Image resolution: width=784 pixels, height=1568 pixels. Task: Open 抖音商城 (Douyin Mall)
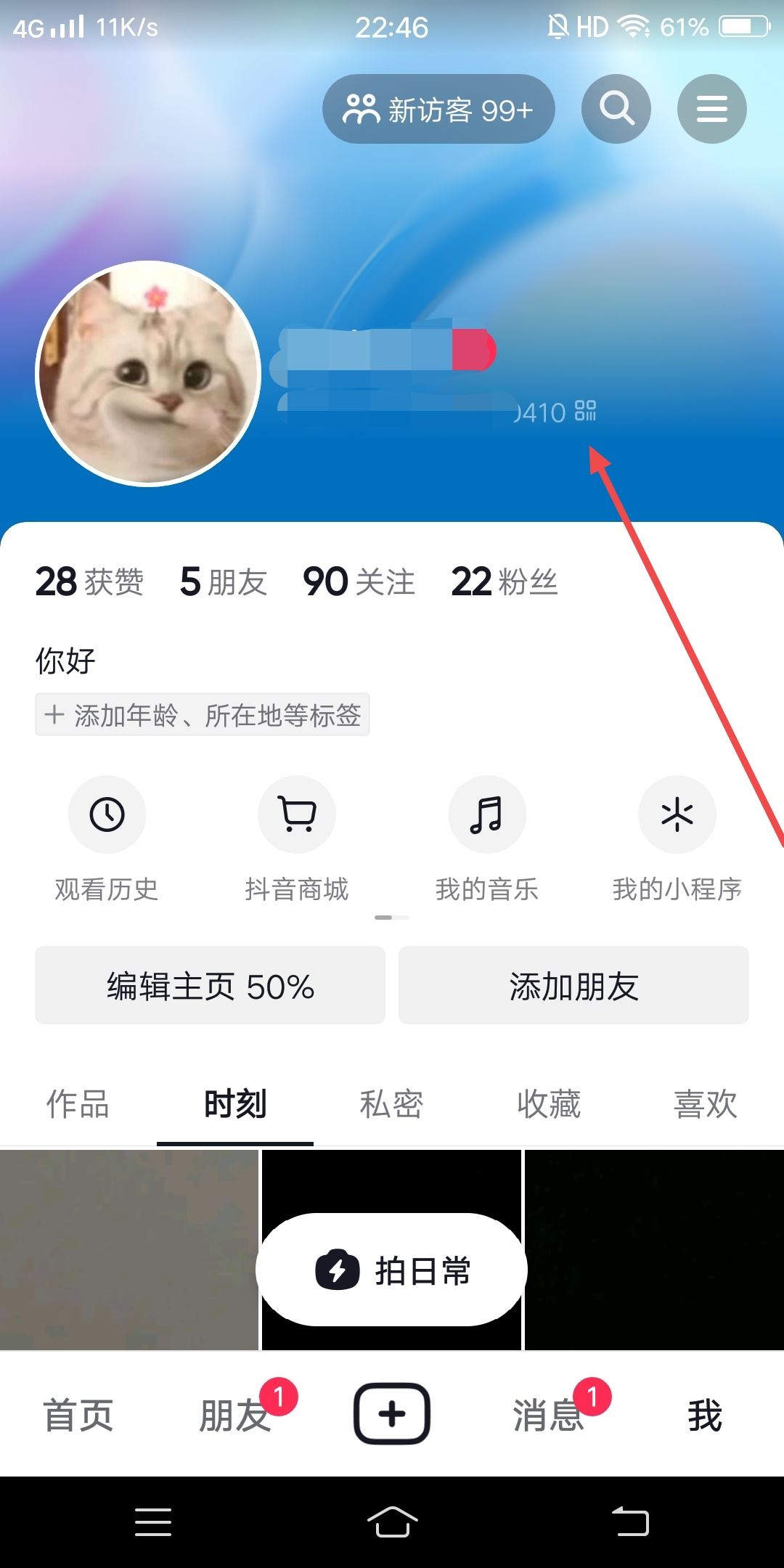pos(297,814)
